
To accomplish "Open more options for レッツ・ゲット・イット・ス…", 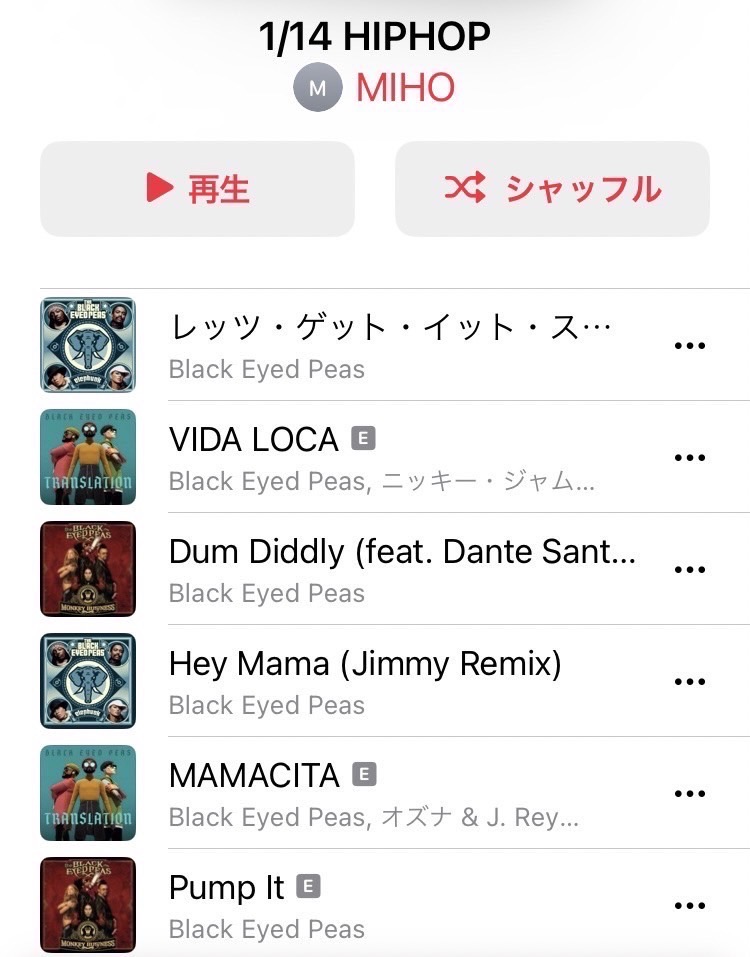I will [690, 345].
